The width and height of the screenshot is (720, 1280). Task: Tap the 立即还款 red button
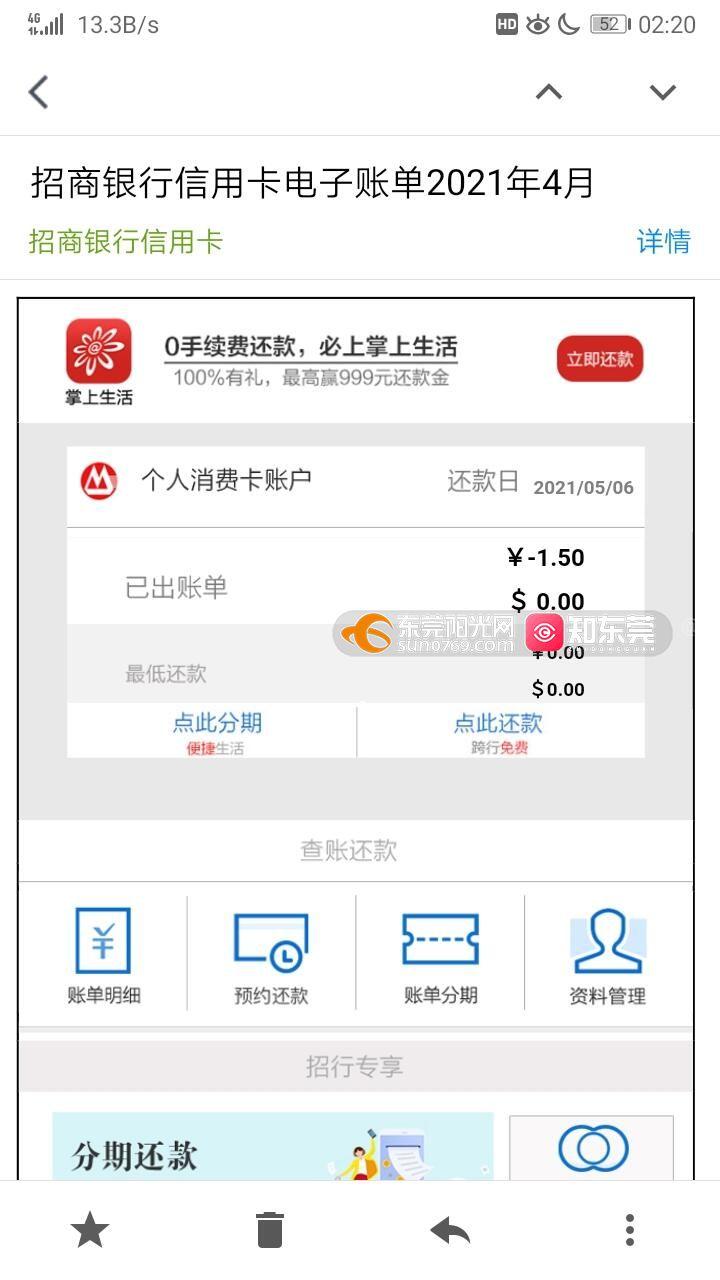coord(599,359)
